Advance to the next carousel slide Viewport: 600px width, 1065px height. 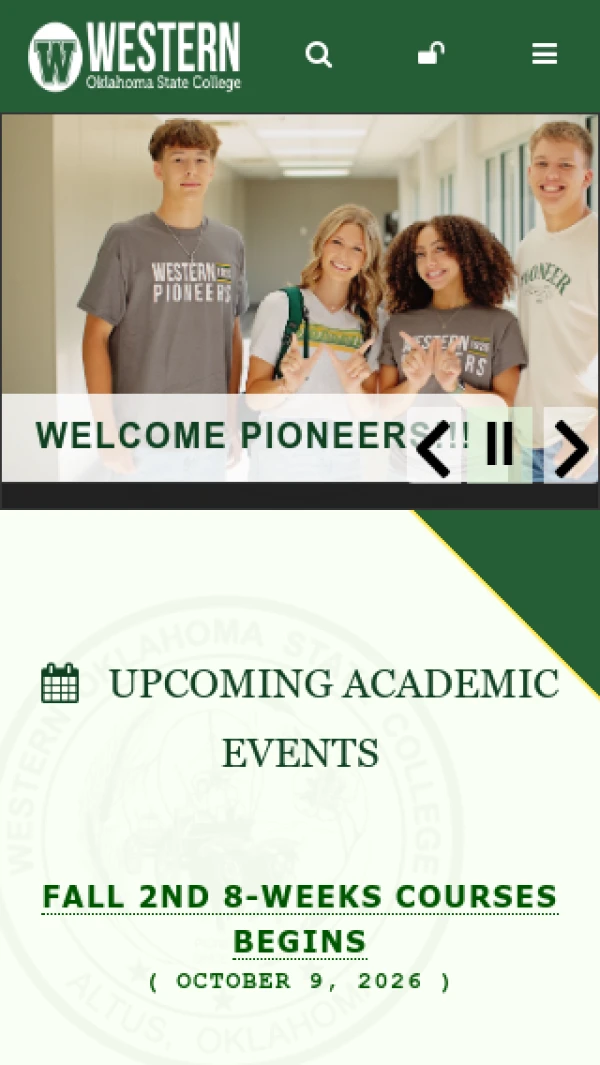[571, 446]
